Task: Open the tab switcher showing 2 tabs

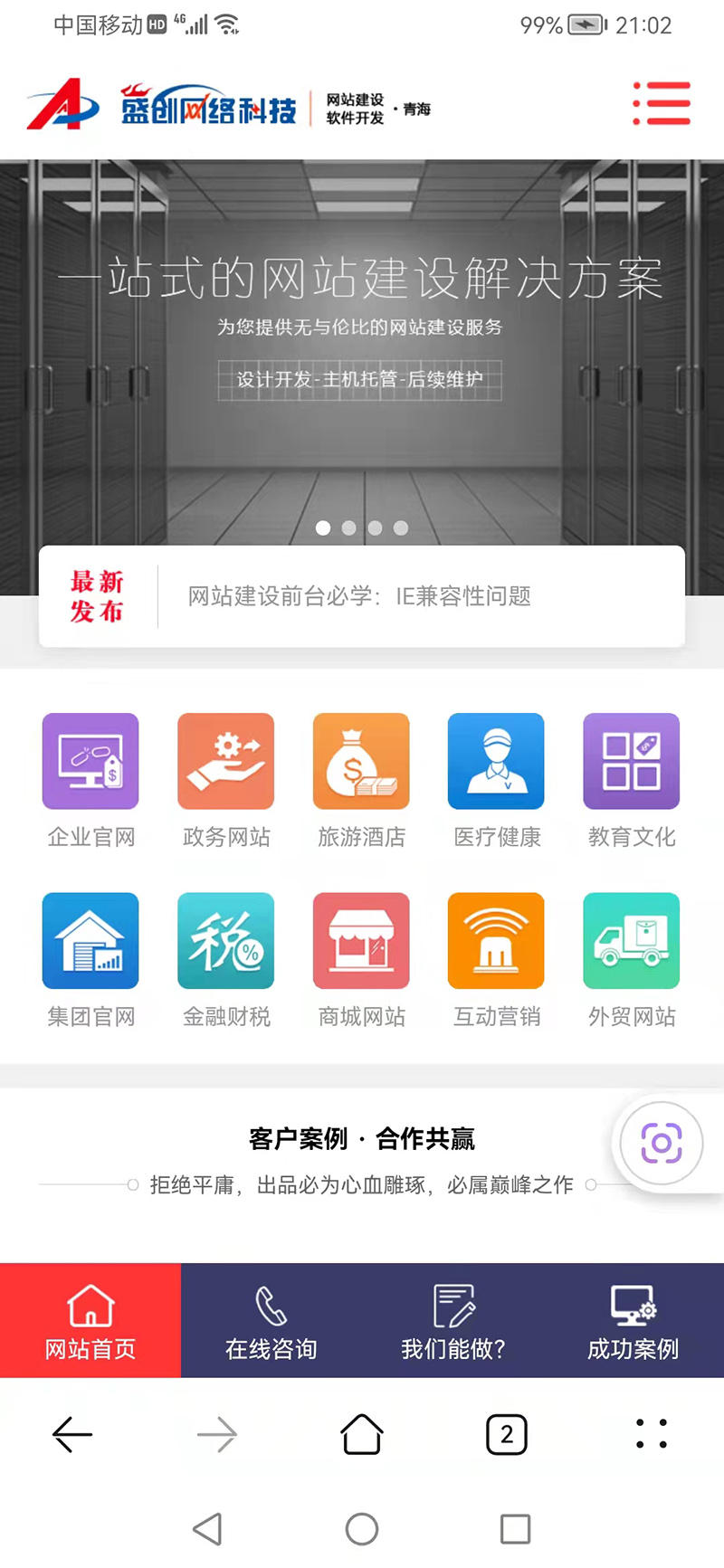Action: (506, 1434)
